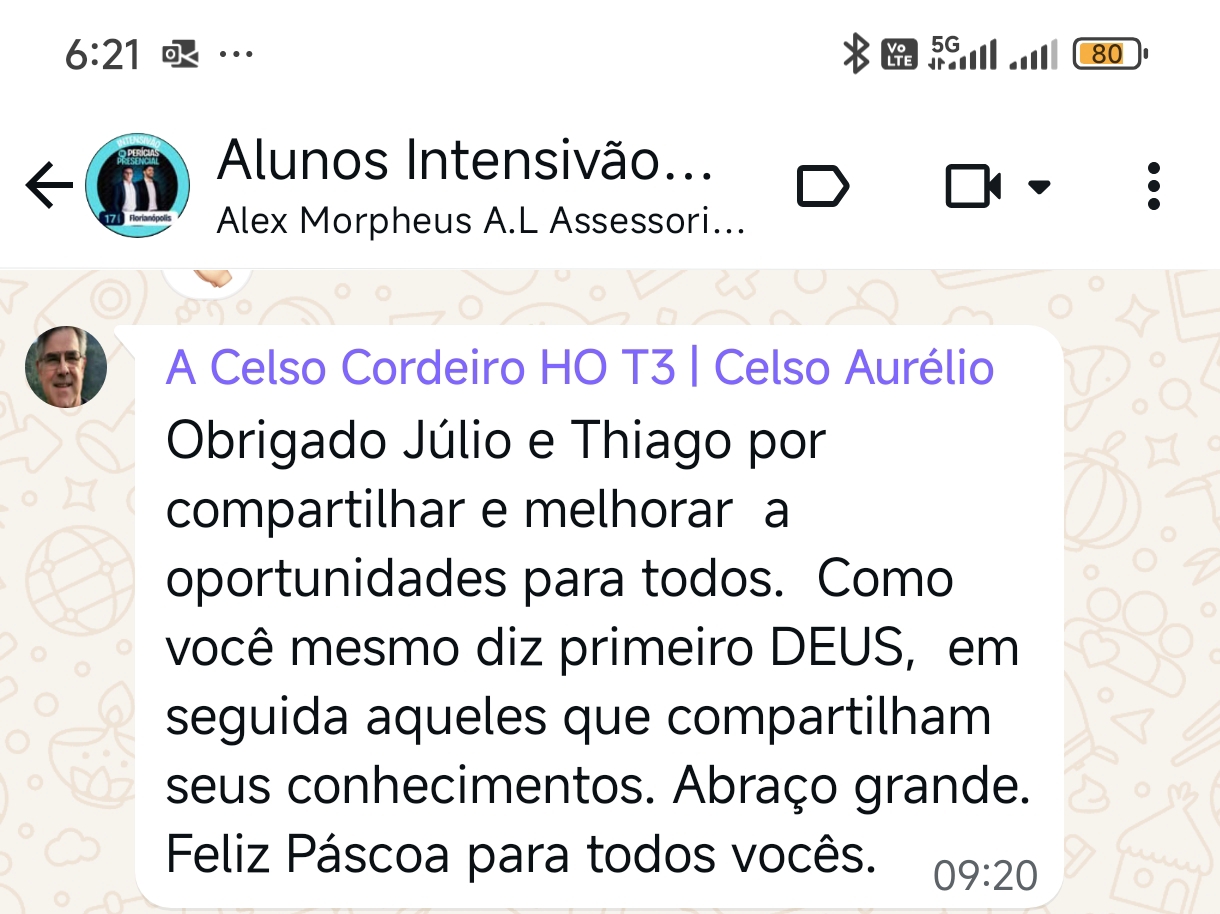The width and height of the screenshot is (1220, 914).
Task: Open Alunos Intensivão group info
Action: pyautogui.click(x=464, y=161)
